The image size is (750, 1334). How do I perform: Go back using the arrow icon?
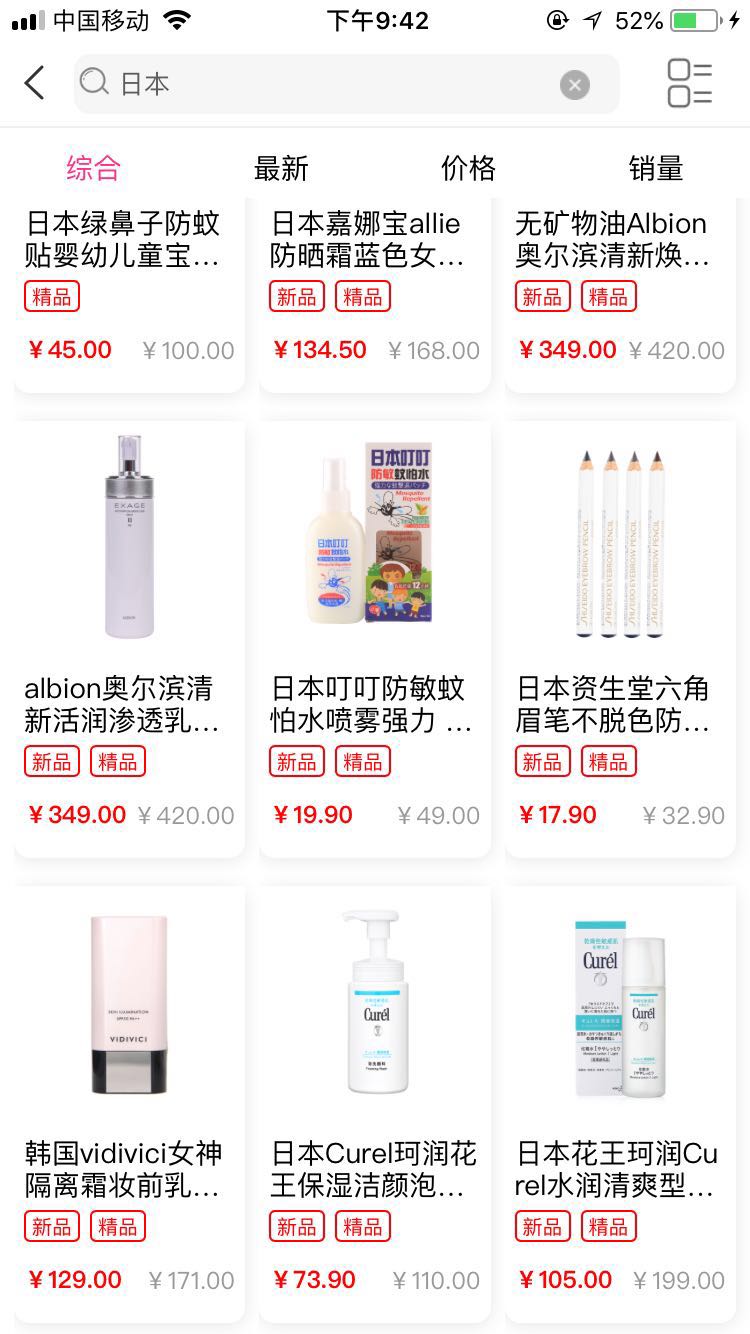[x=35, y=83]
